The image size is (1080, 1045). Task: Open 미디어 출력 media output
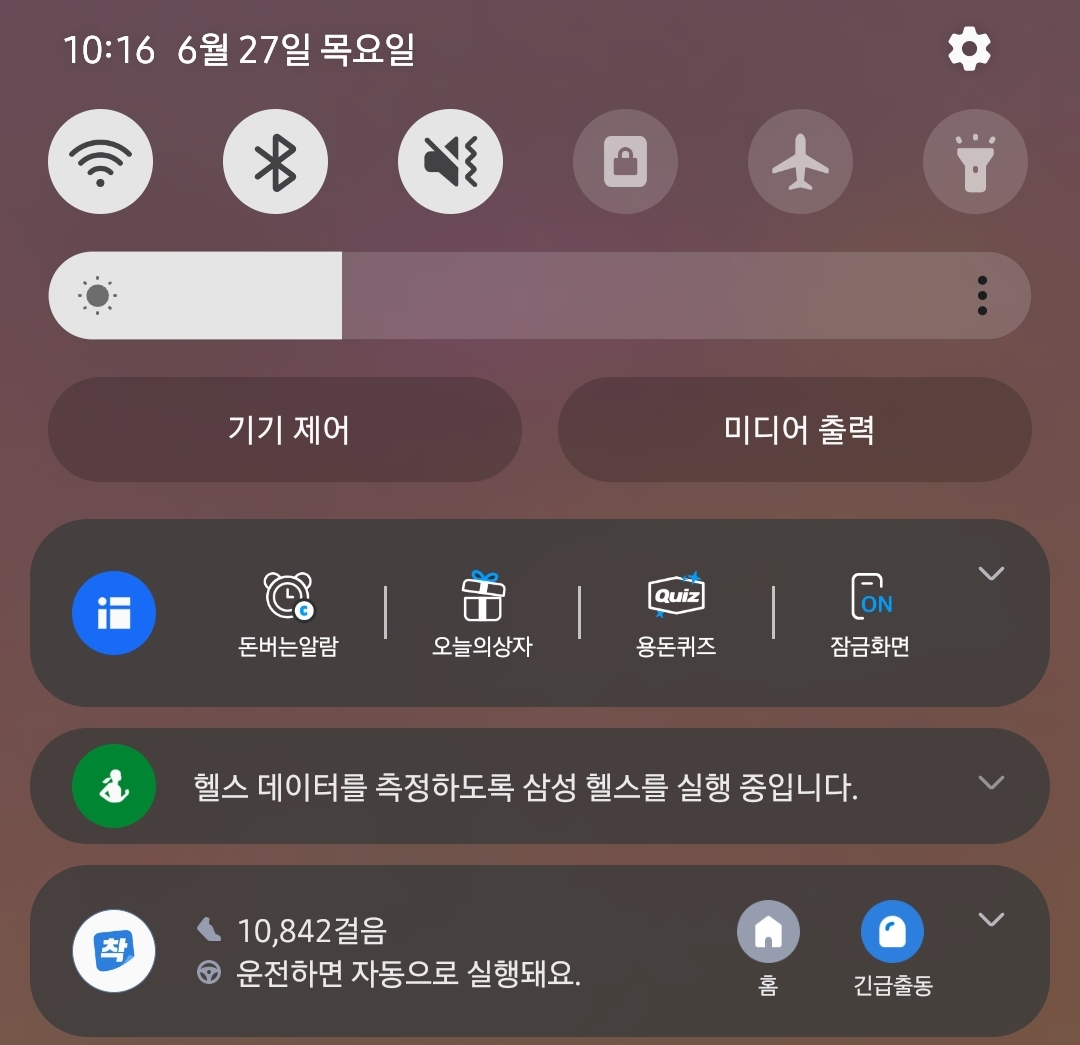pos(795,430)
